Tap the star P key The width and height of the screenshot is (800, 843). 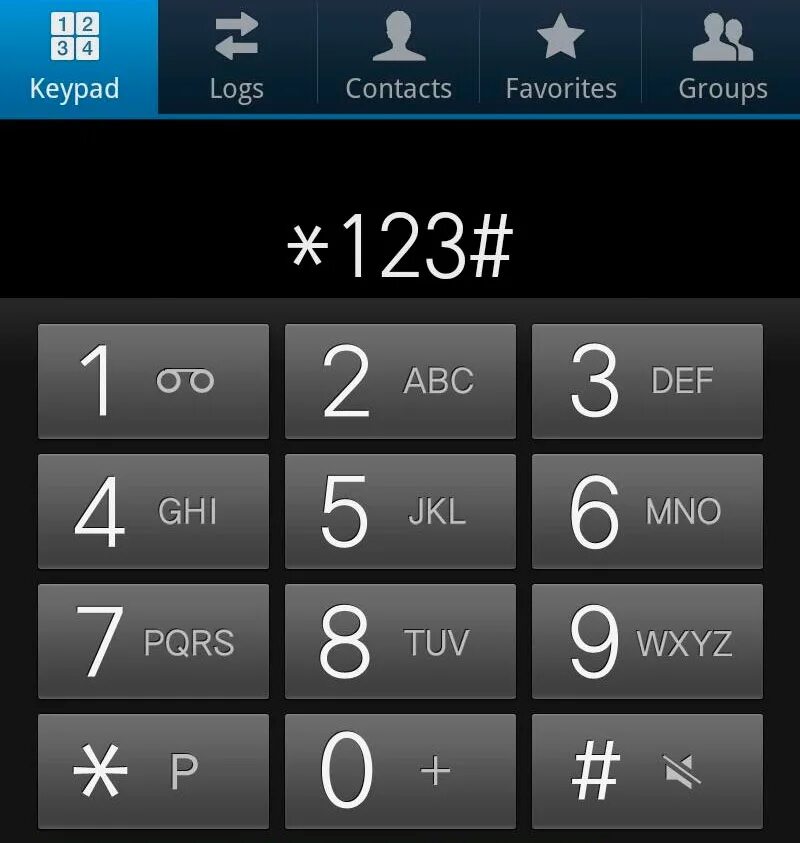(x=153, y=771)
